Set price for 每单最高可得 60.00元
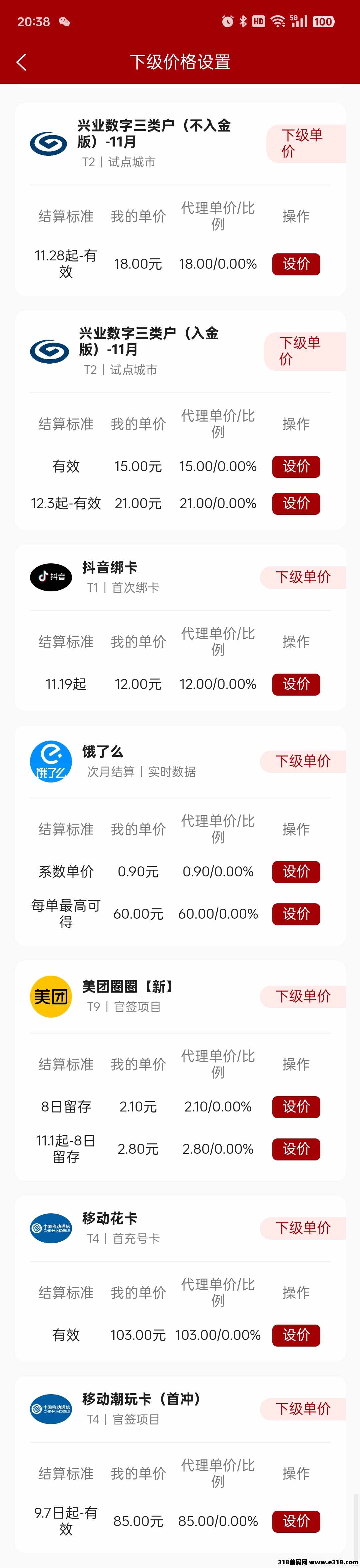 [296, 914]
